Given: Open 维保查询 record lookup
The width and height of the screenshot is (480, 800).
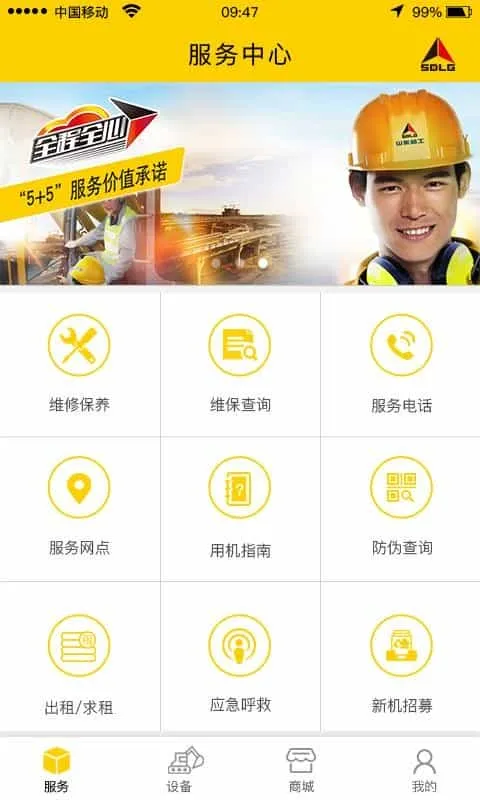Looking at the screenshot, I should click(240, 363).
